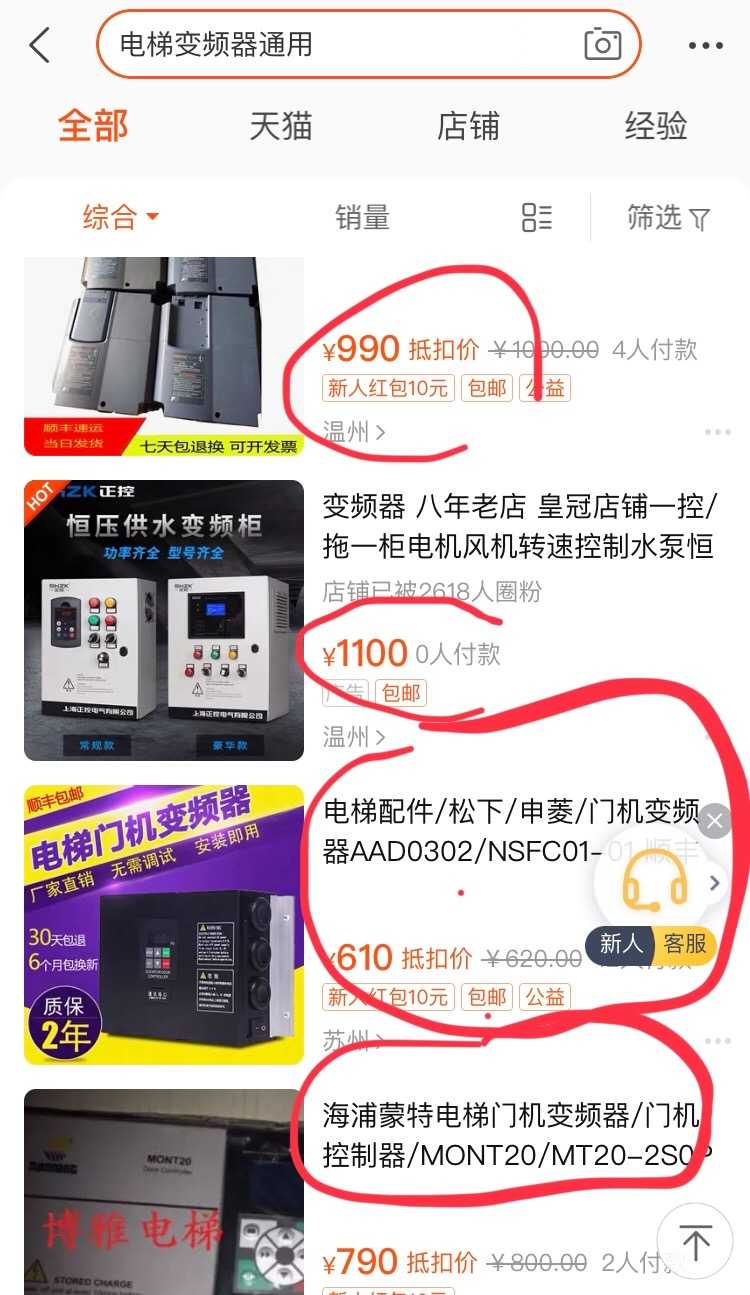The width and height of the screenshot is (750, 1295).
Task: Sort results by 销量
Action: (x=362, y=217)
